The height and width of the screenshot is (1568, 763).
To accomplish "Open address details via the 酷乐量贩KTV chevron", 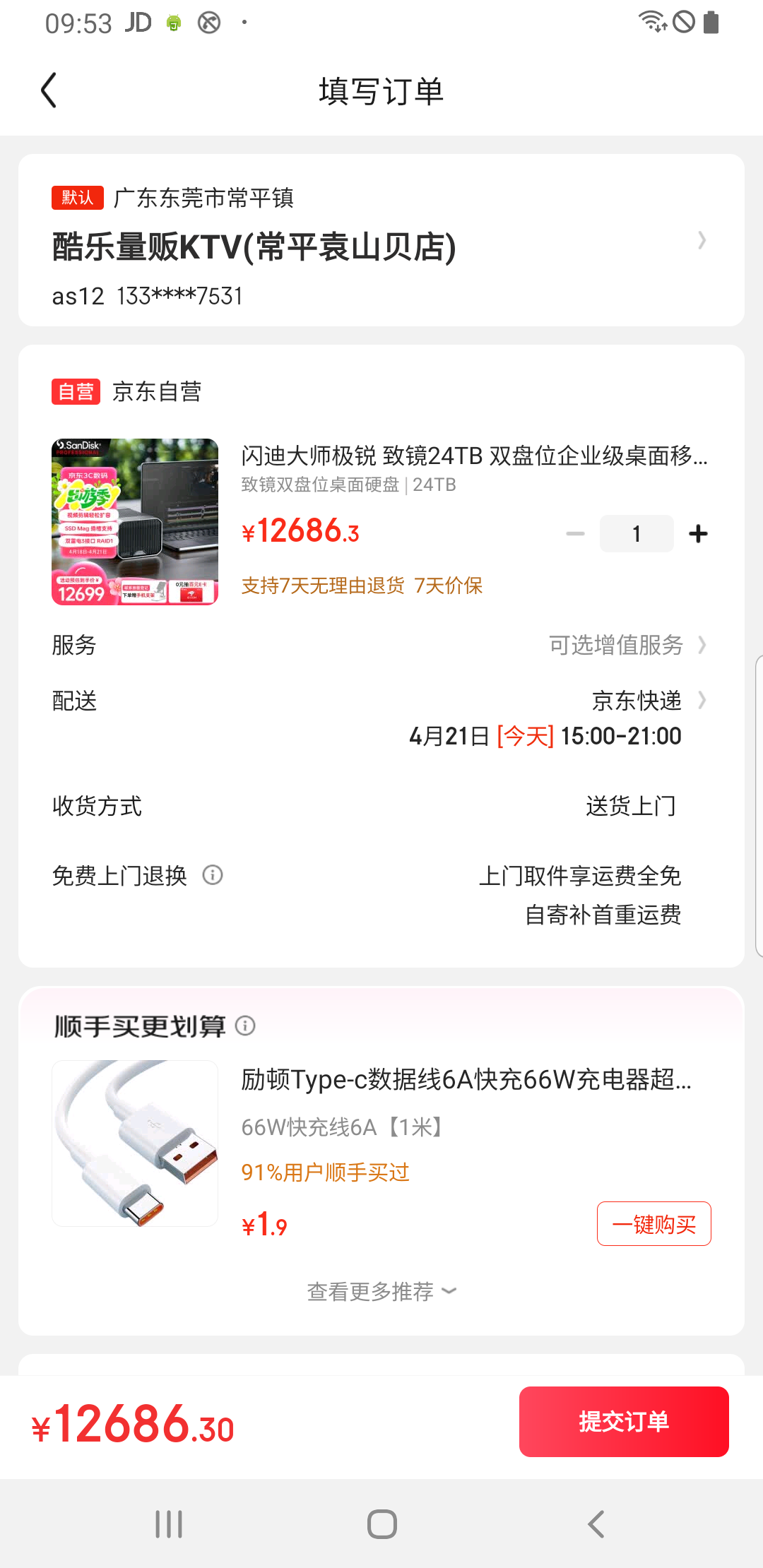I will click(702, 240).
